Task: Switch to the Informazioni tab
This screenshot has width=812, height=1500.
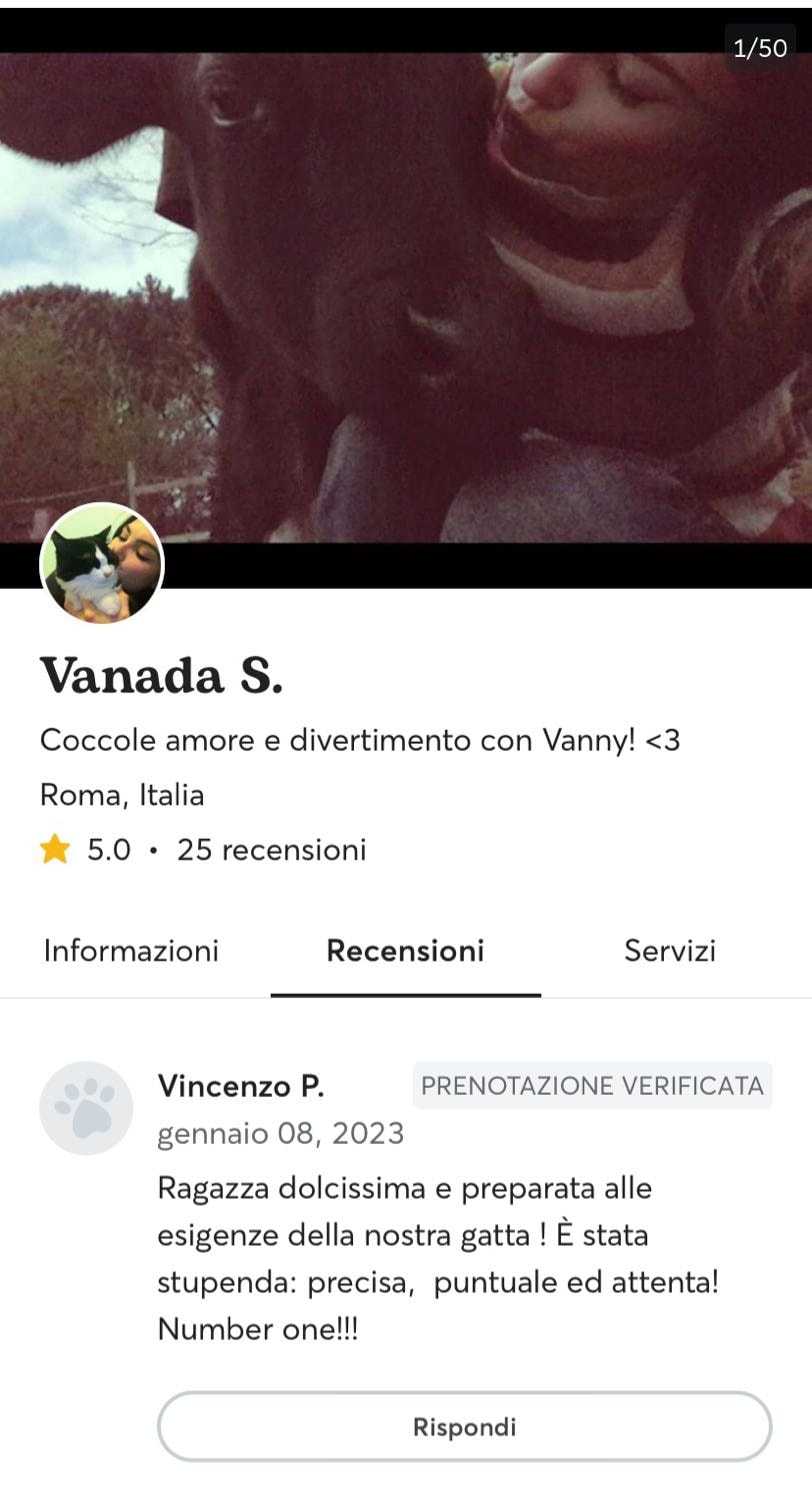Action: pos(131,950)
